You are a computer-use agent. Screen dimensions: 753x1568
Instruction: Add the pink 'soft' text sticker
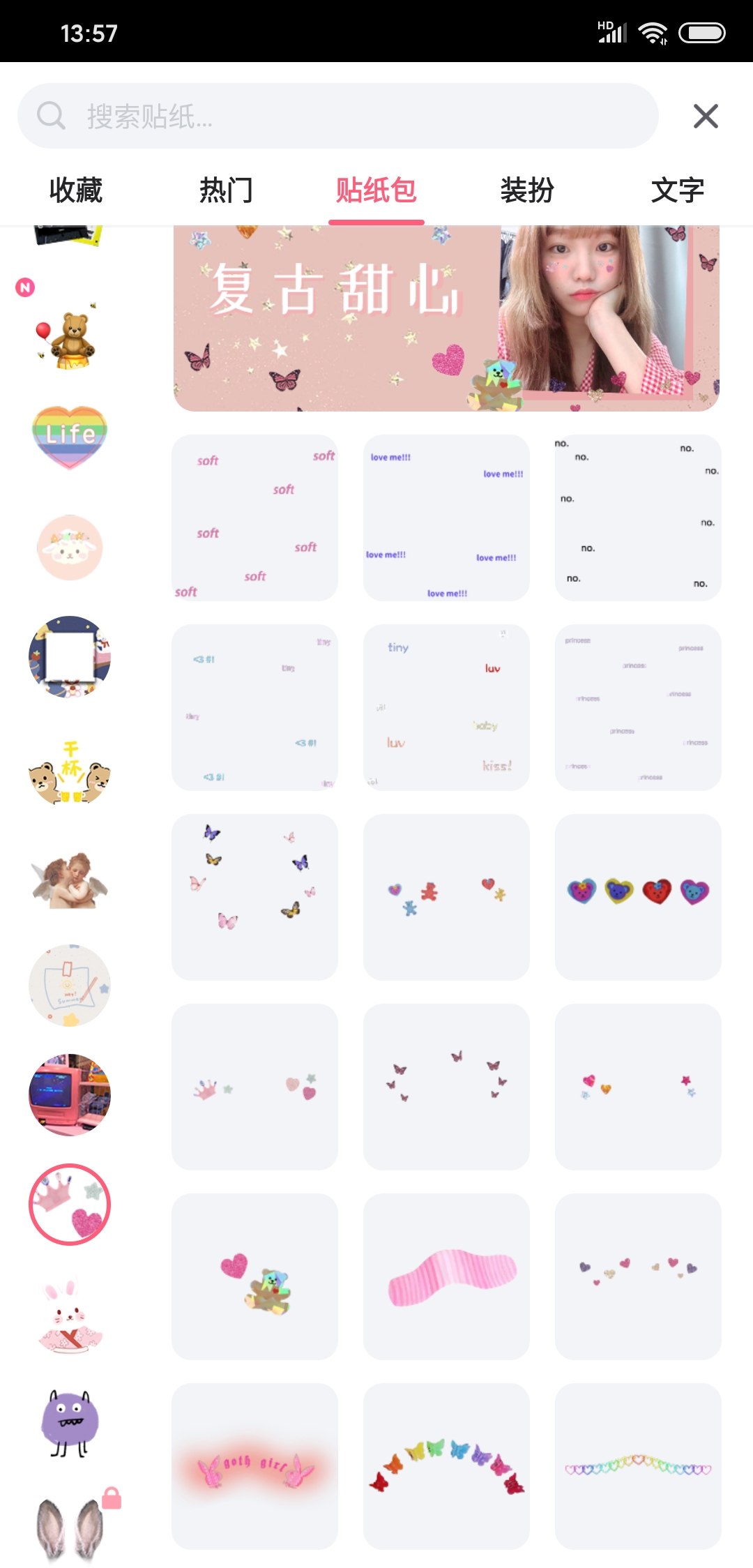[254, 518]
